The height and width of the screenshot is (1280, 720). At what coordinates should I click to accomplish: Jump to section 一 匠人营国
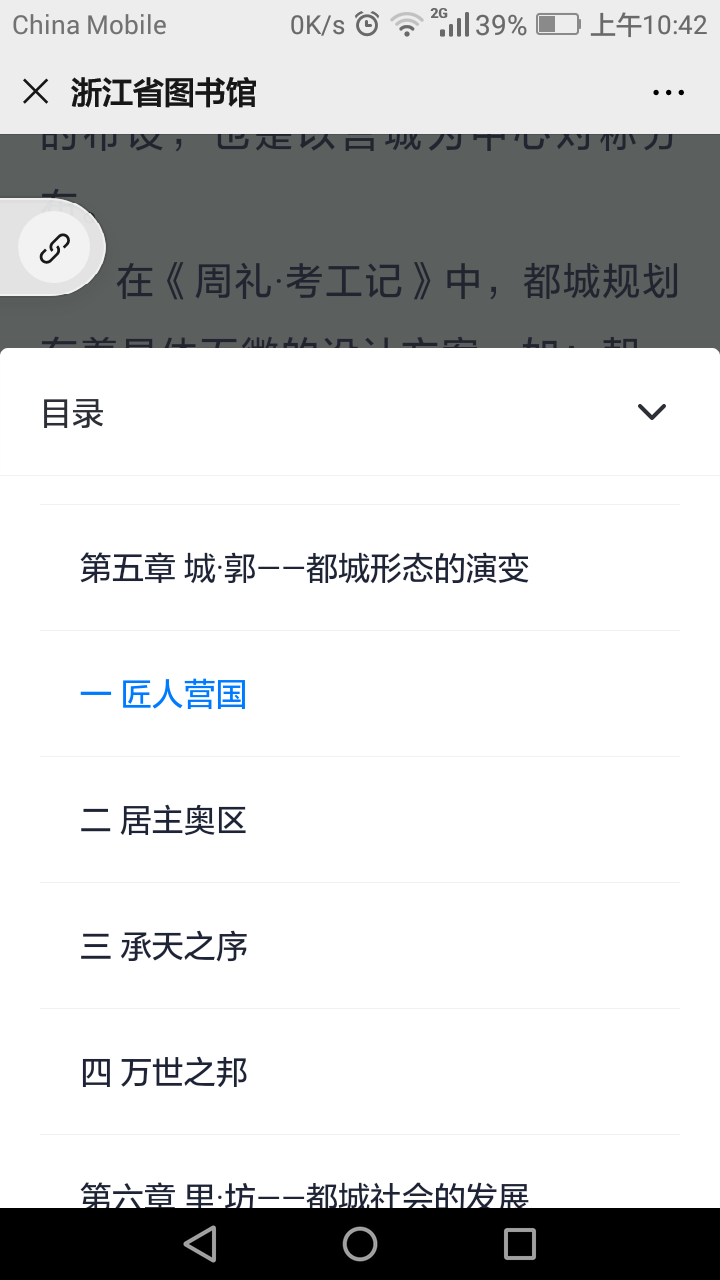click(164, 695)
